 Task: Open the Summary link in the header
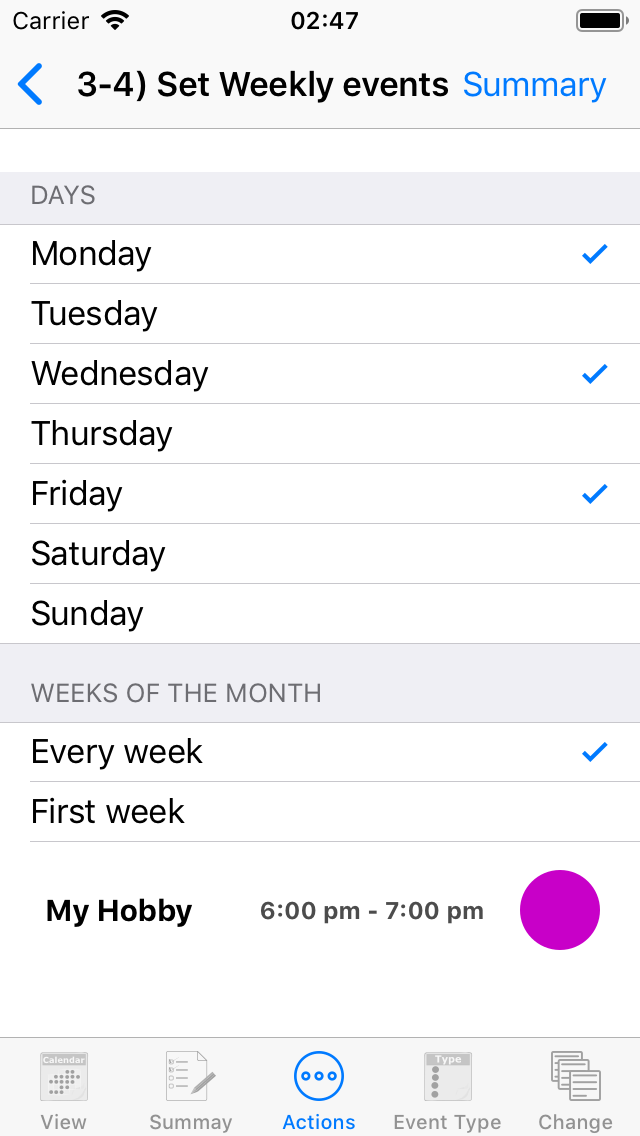pos(534,85)
